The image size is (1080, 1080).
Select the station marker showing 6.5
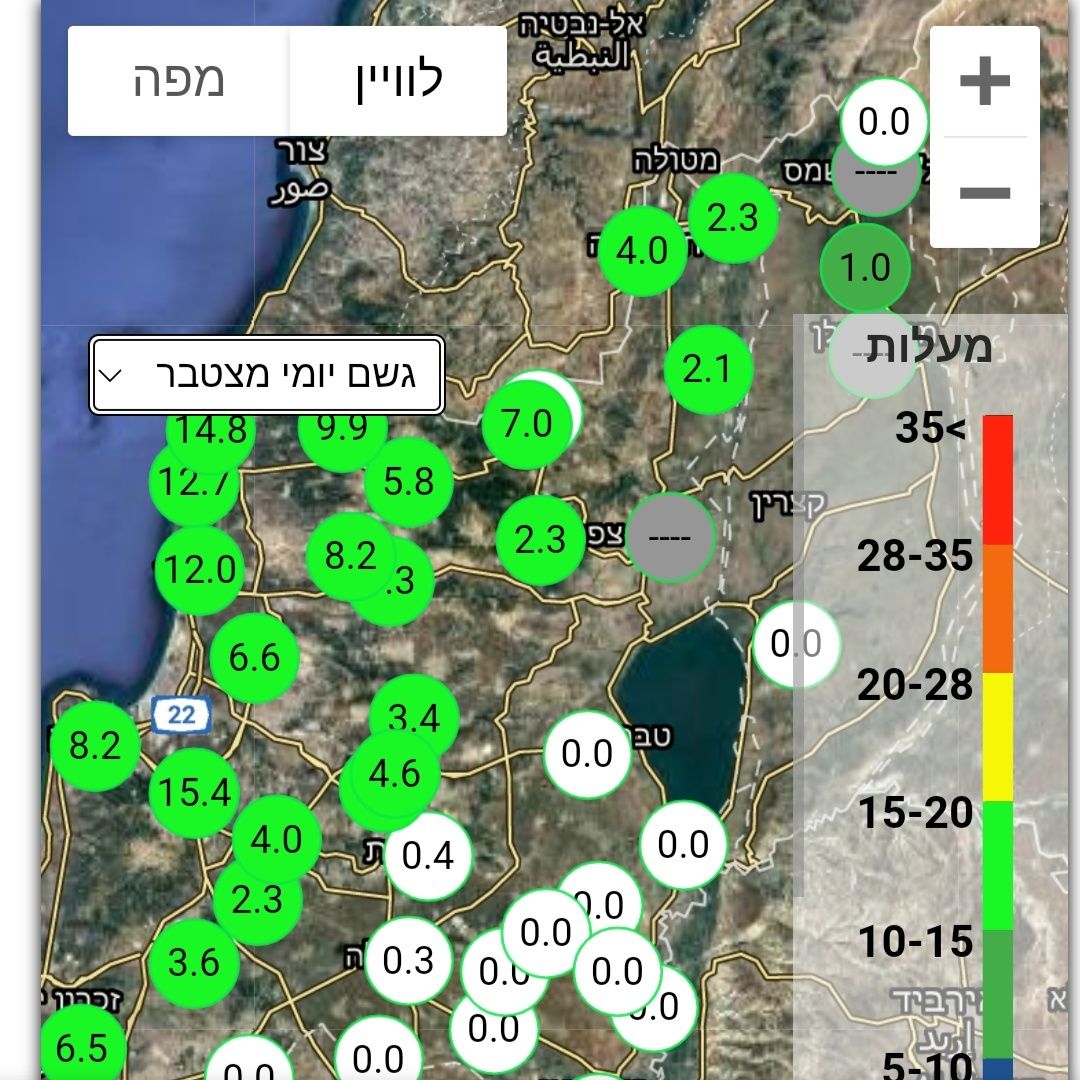82,1048
